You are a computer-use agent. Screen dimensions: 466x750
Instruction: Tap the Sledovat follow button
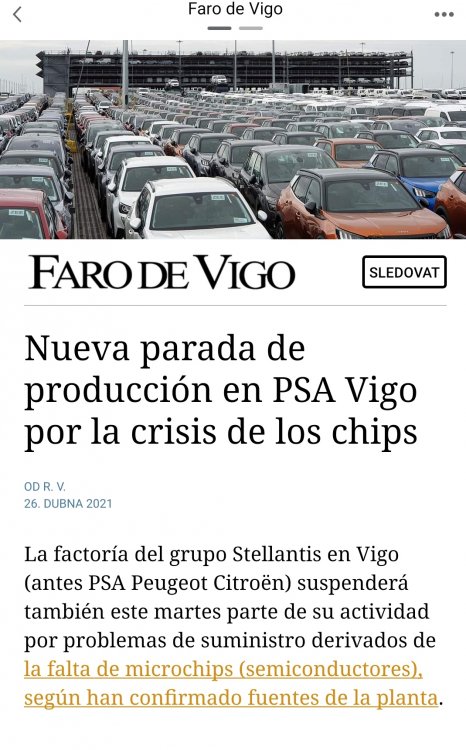[x=404, y=272]
